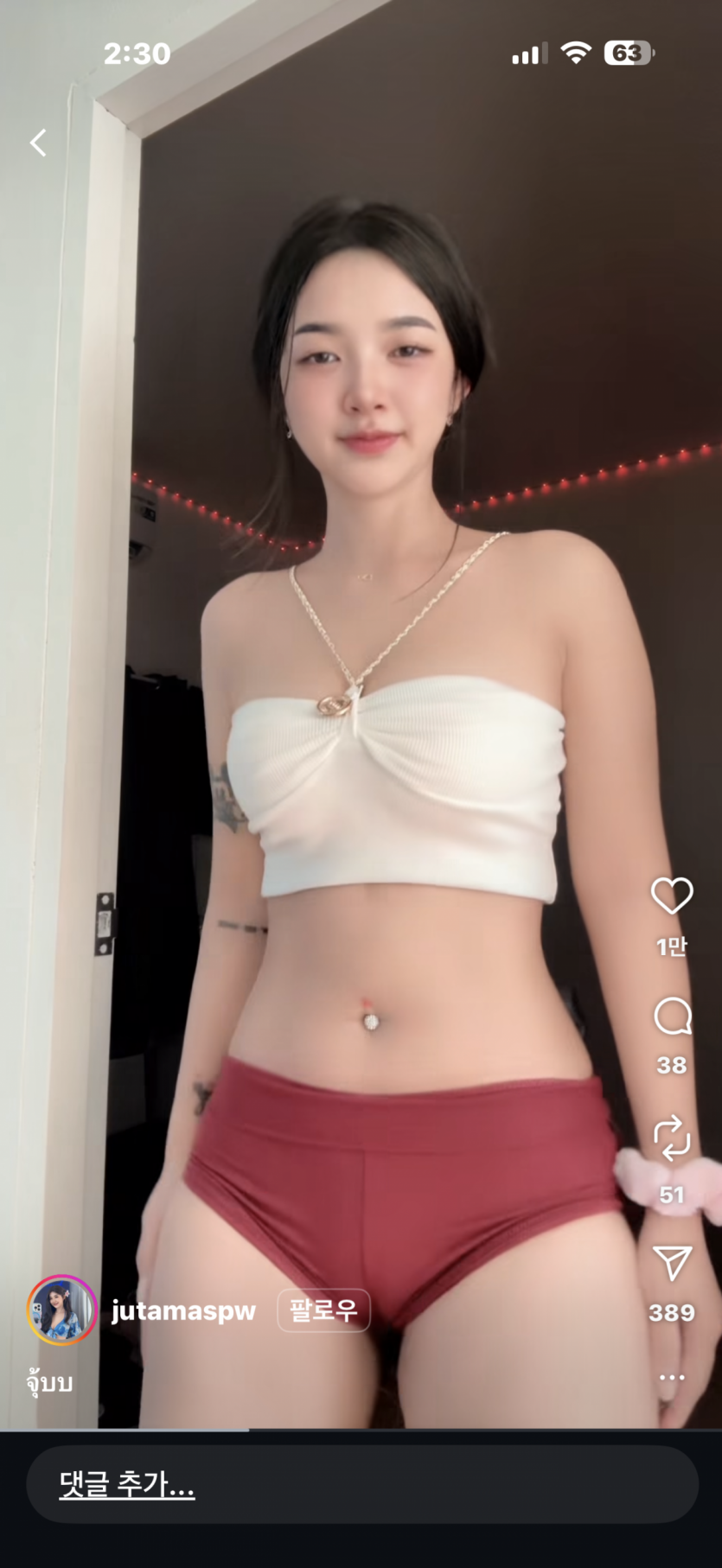
Task: Open the comments bubble icon
Action: pos(672,1017)
